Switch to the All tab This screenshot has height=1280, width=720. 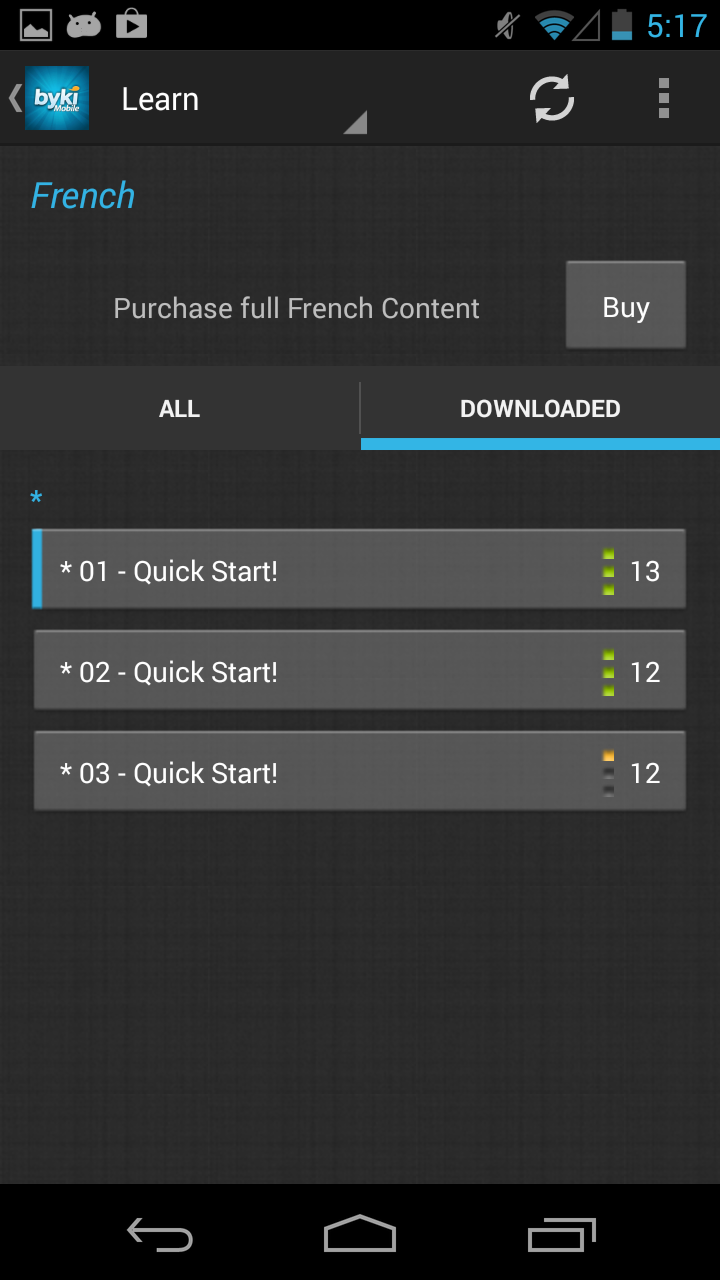[180, 409]
